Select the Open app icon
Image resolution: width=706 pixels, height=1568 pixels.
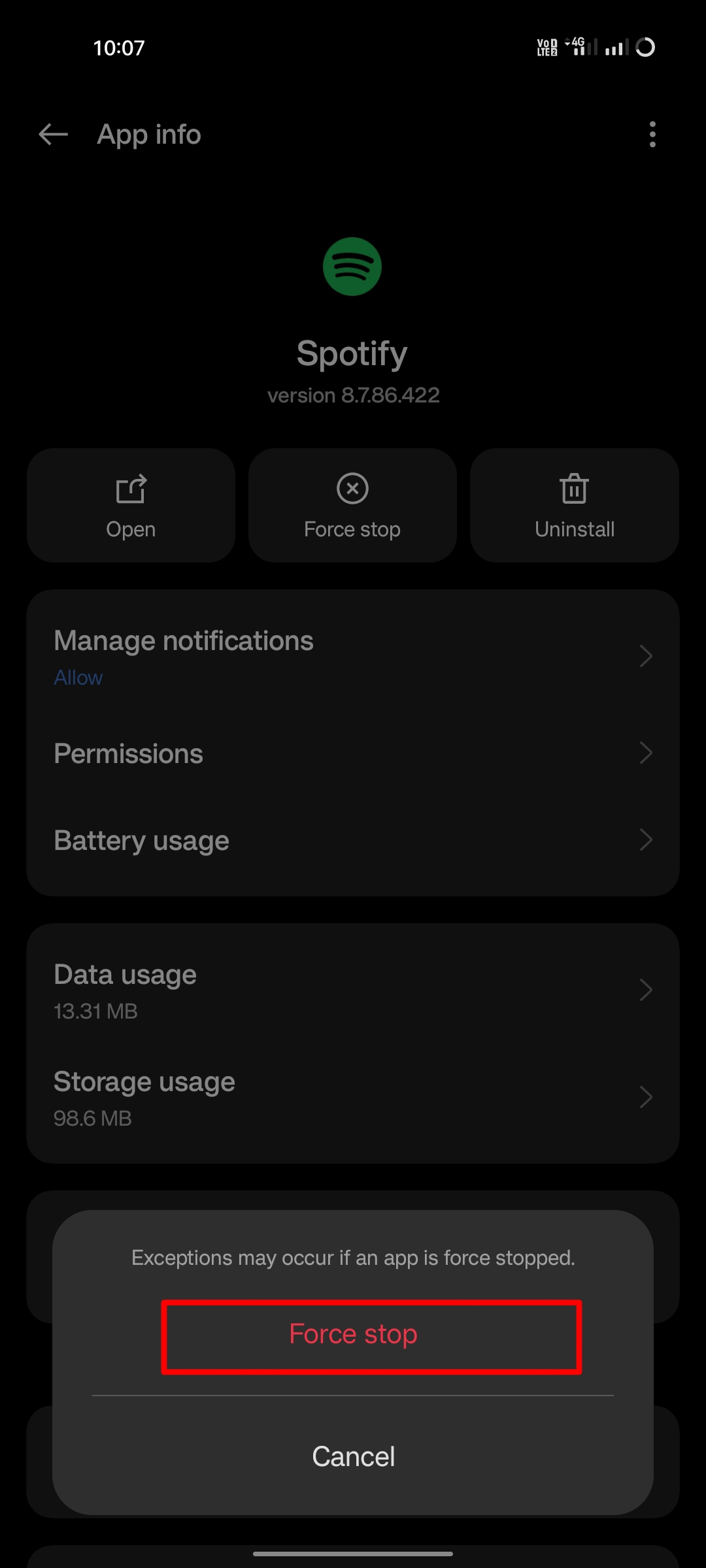pyautogui.click(x=130, y=505)
